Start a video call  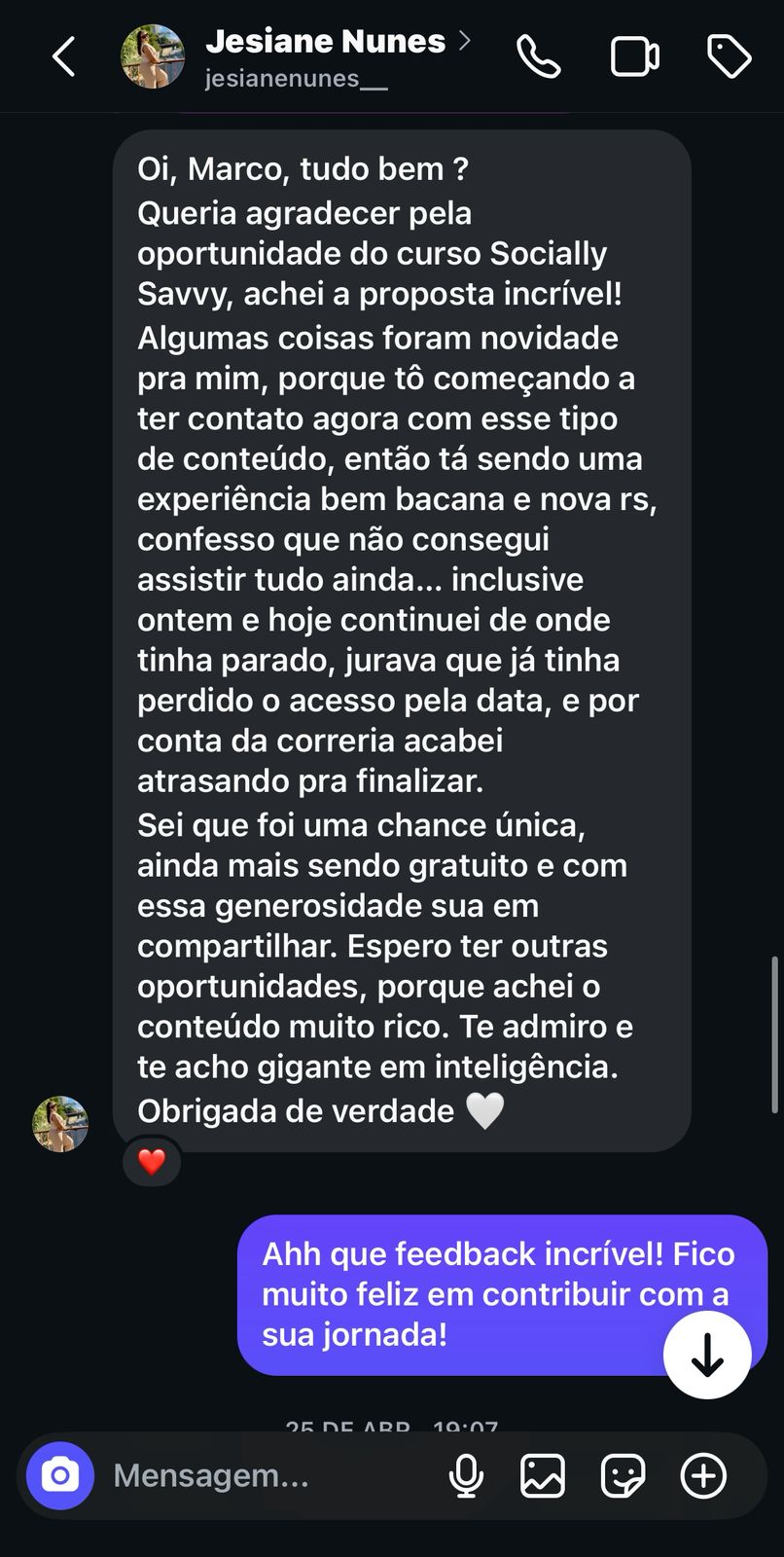[x=636, y=56]
